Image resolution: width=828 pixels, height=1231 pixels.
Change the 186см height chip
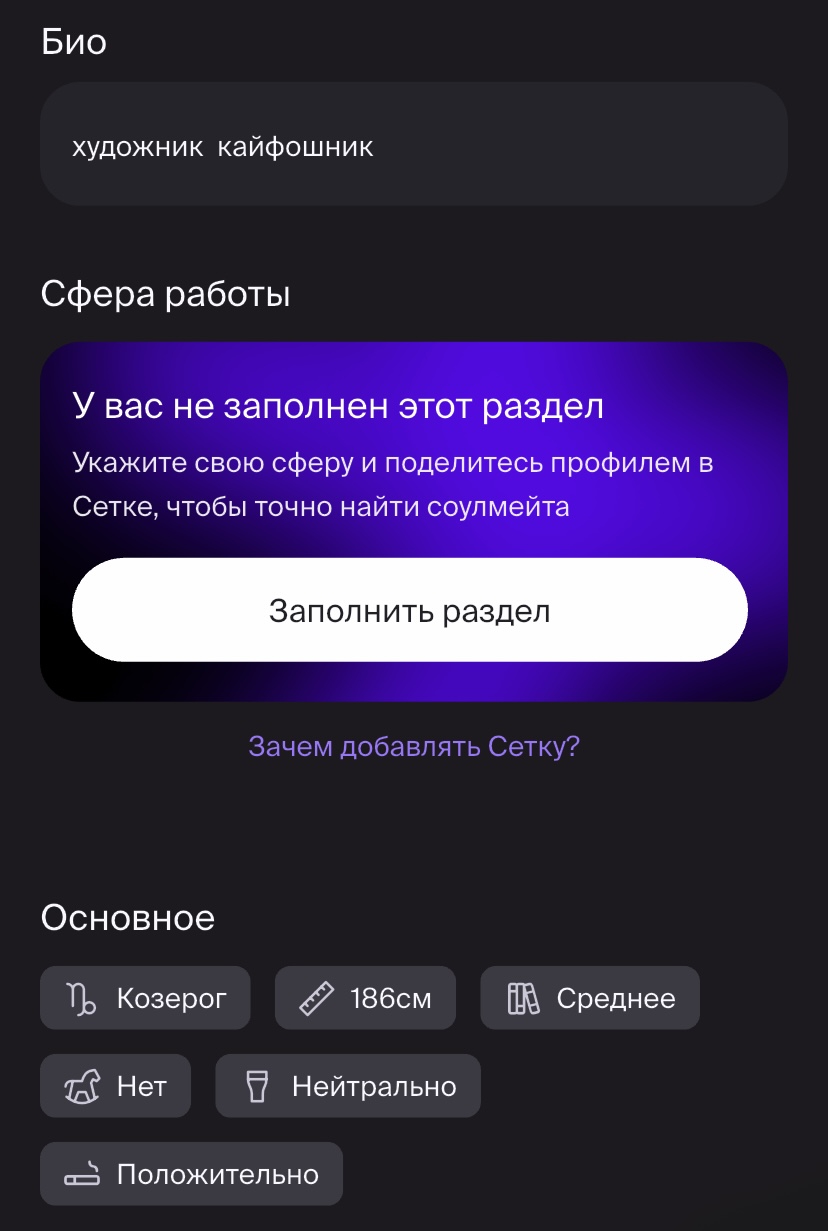click(x=365, y=998)
